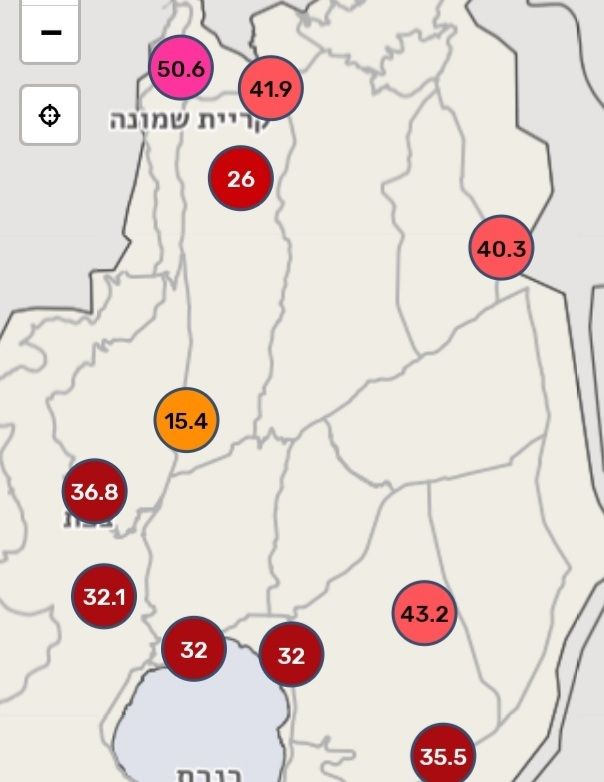Zoom out the map with the minus button
Image resolution: width=604 pixels, height=782 pixels.
(50, 33)
